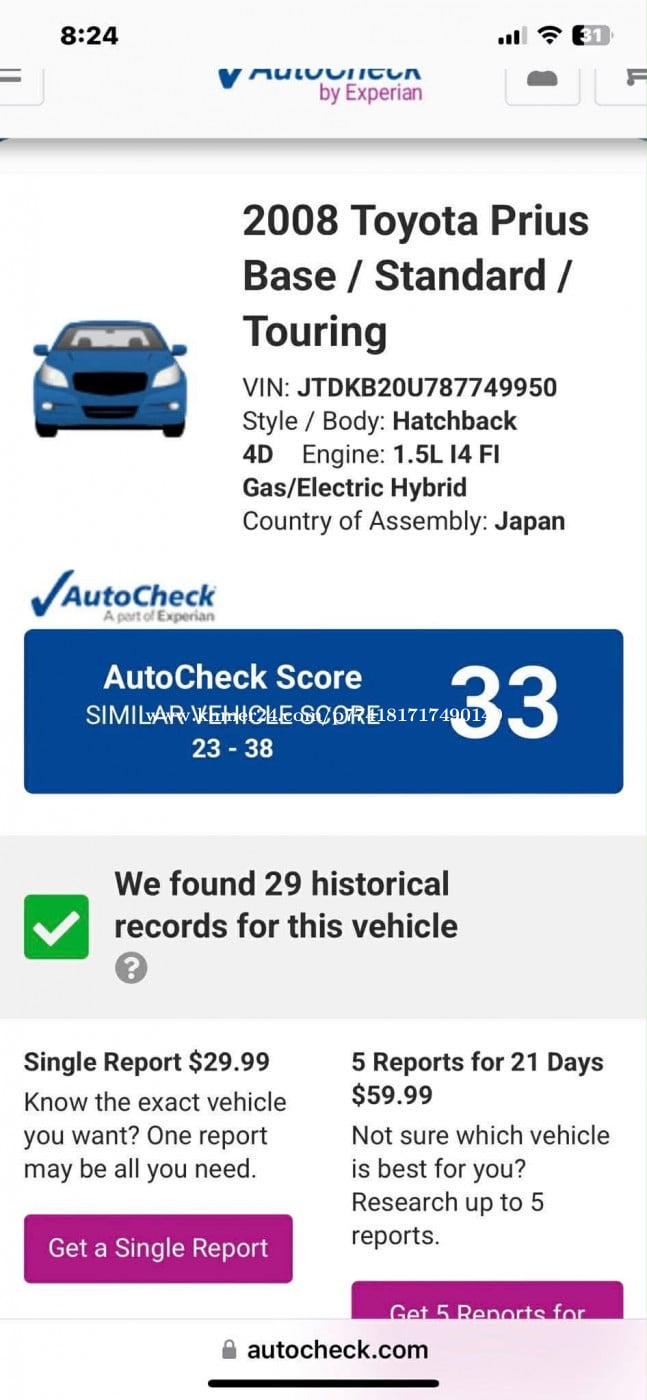The height and width of the screenshot is (1400, 647).
Task: Get a Single Report
Action: (x=158, y=1248)
